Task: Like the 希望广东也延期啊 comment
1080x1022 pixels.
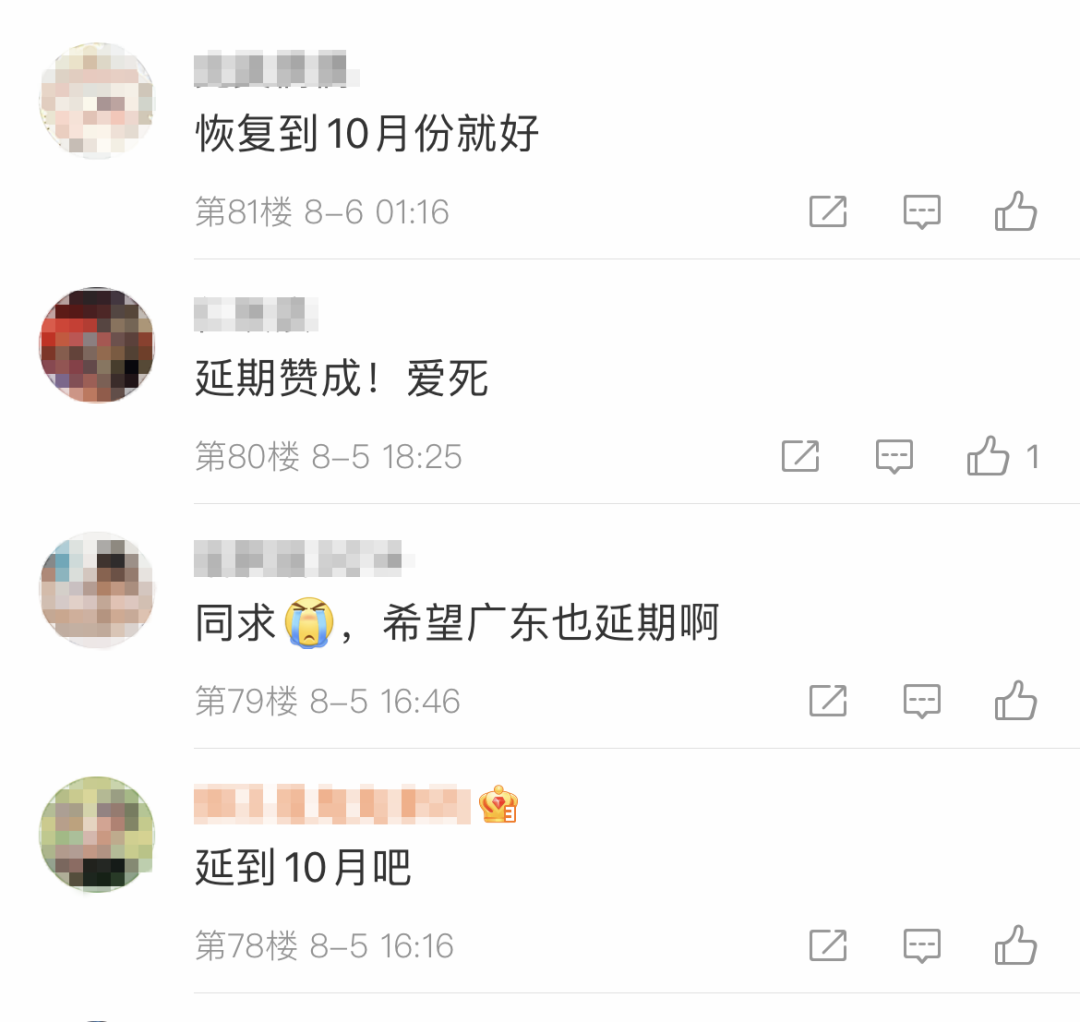Action: 1015,701
